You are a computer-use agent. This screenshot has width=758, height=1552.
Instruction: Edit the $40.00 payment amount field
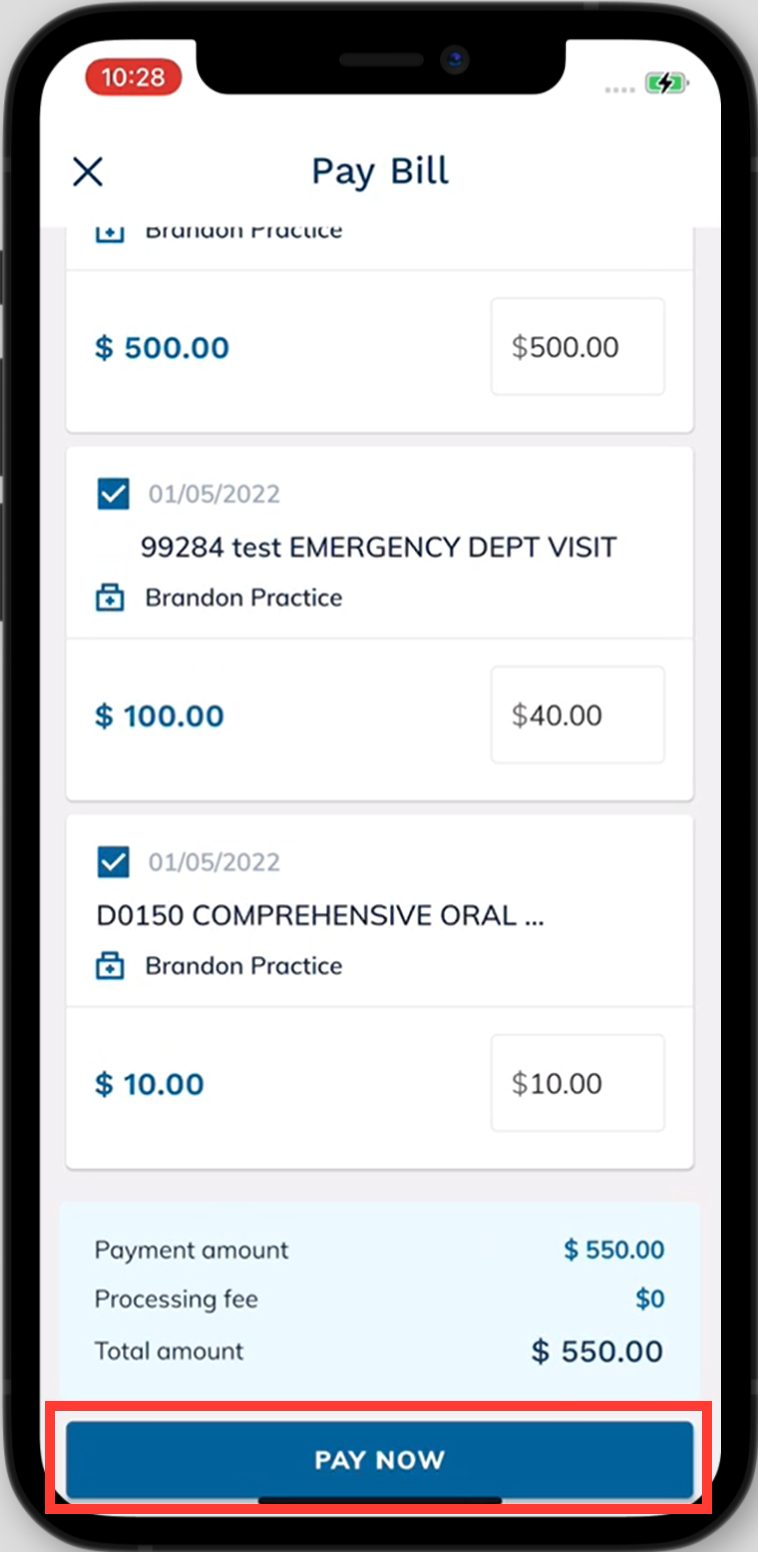pos(577,715)
